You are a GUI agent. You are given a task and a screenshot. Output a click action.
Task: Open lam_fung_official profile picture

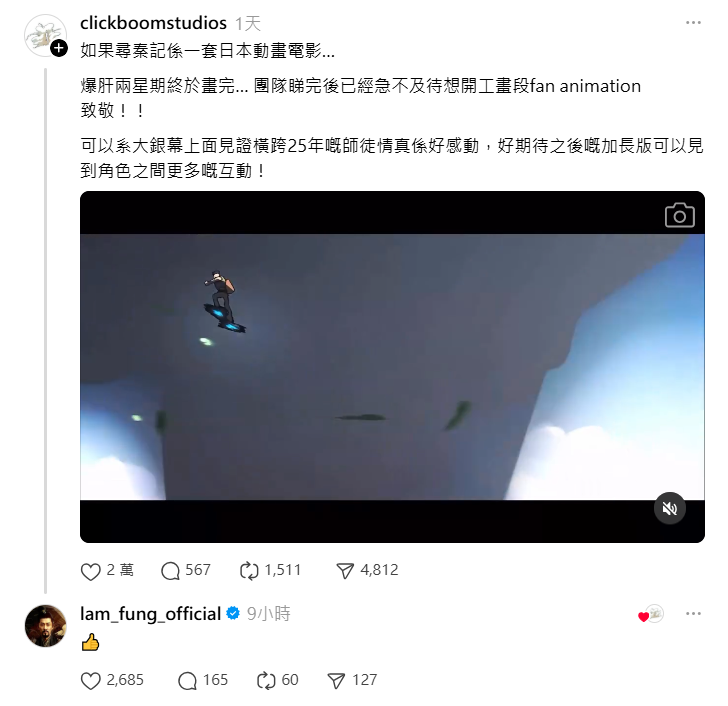coord(44,626)
